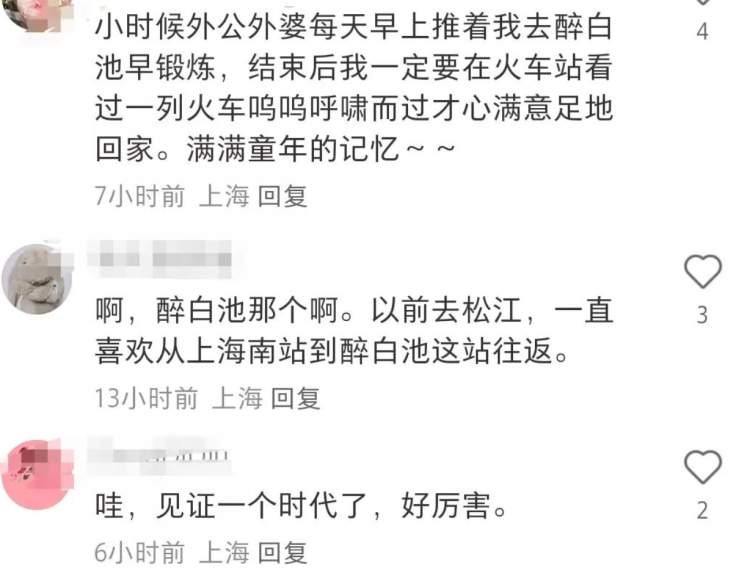
Task: Open avatar of the 醉白池那个啊 commenter
Action: coord(37,278)
